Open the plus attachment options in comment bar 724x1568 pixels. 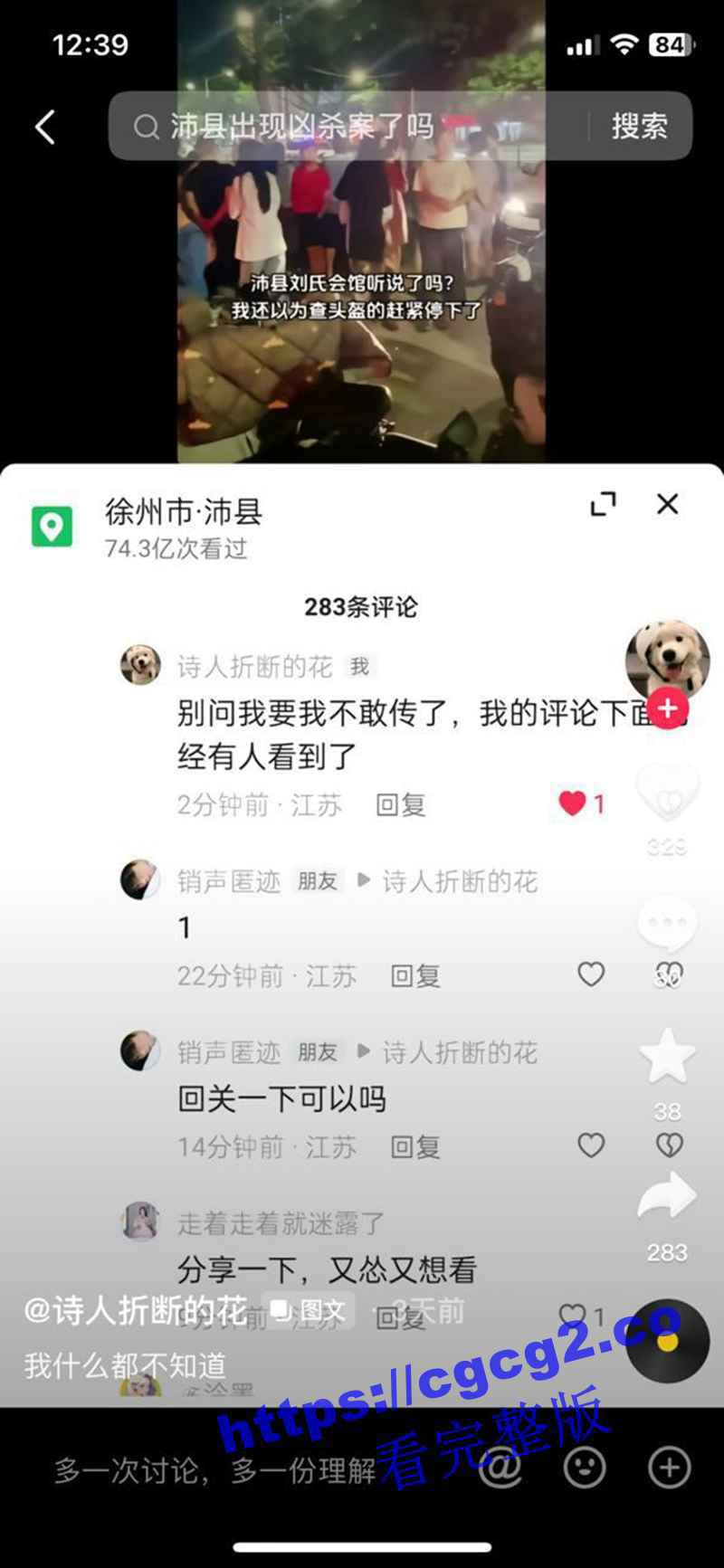[670, 1468]
